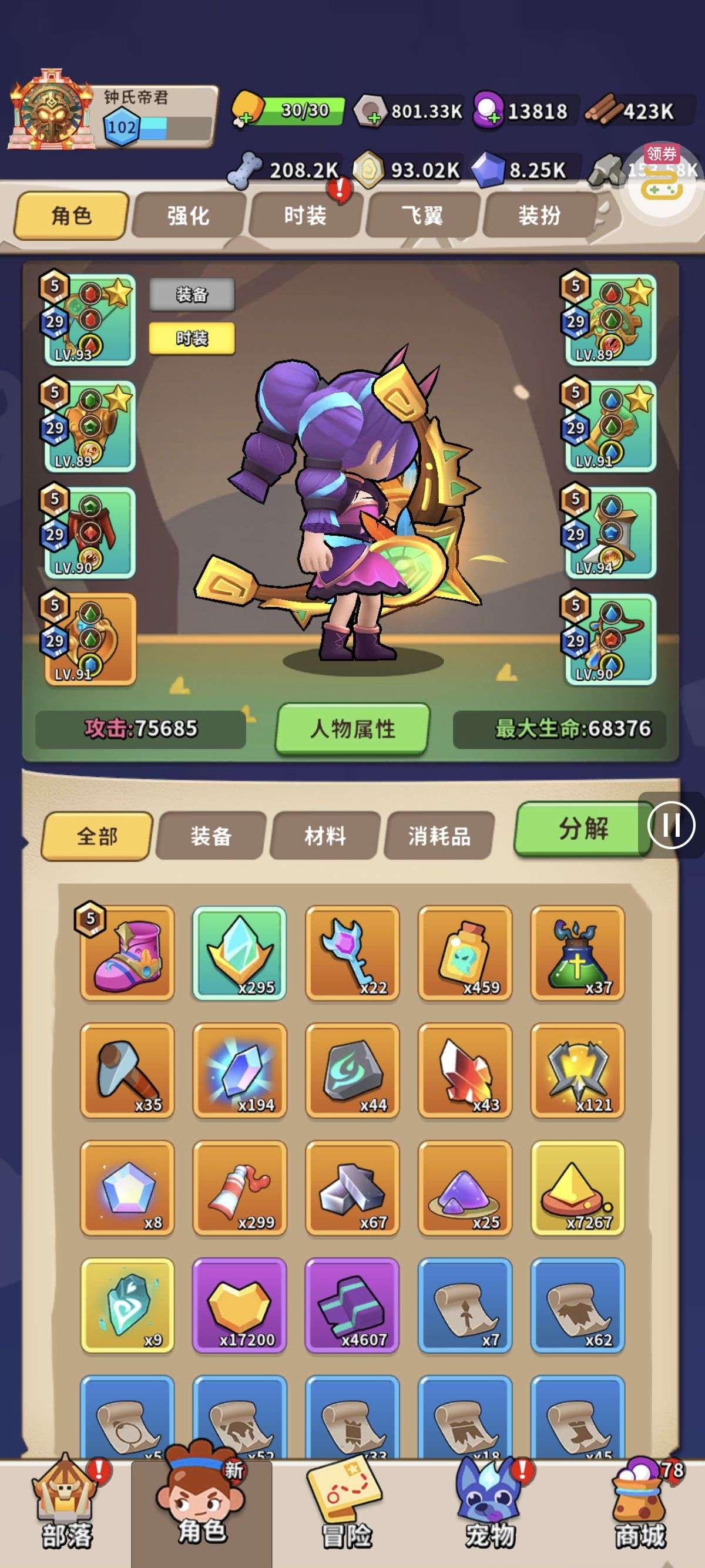
Task: Switch to the 强化 tab
Action: [x=188, y=216]
